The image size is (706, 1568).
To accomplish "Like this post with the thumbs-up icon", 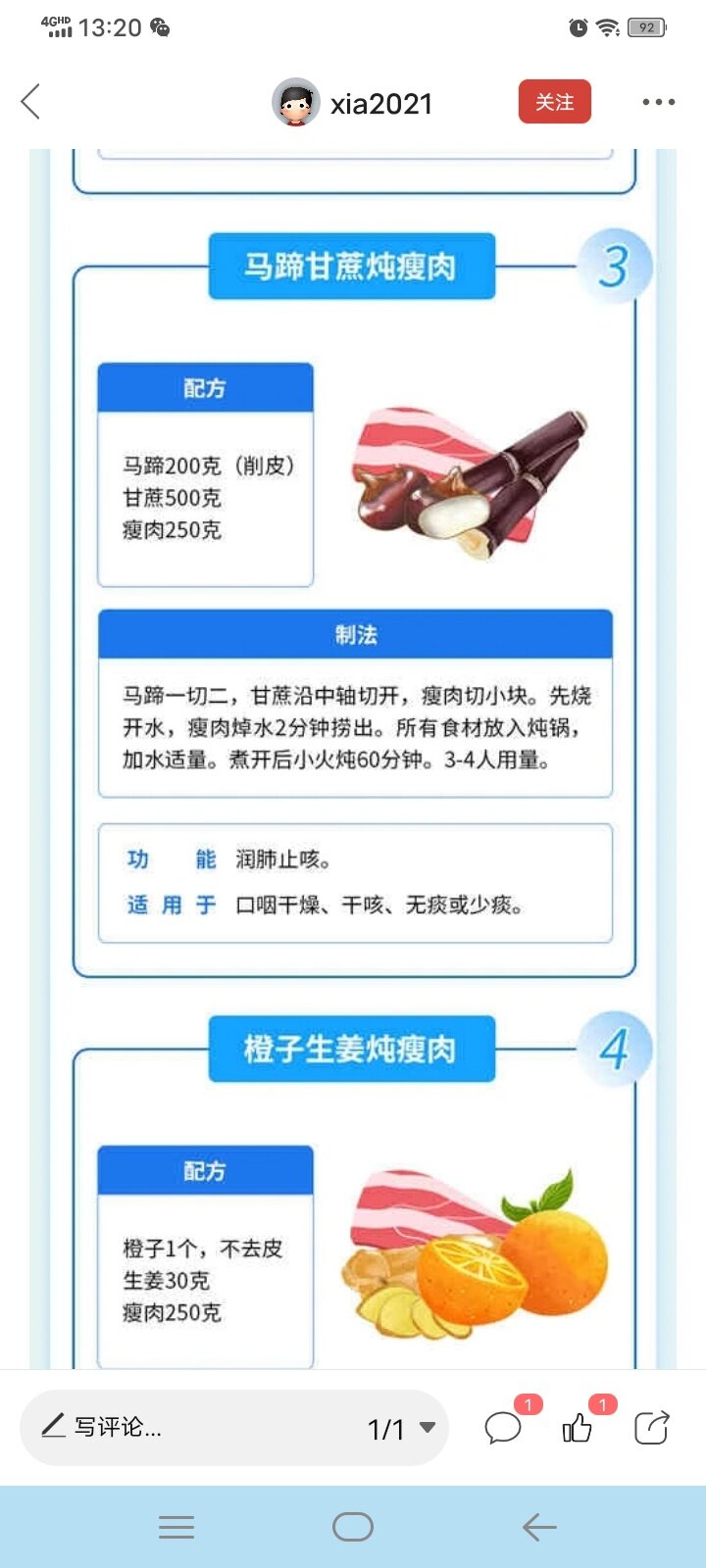I will 578,1428.
